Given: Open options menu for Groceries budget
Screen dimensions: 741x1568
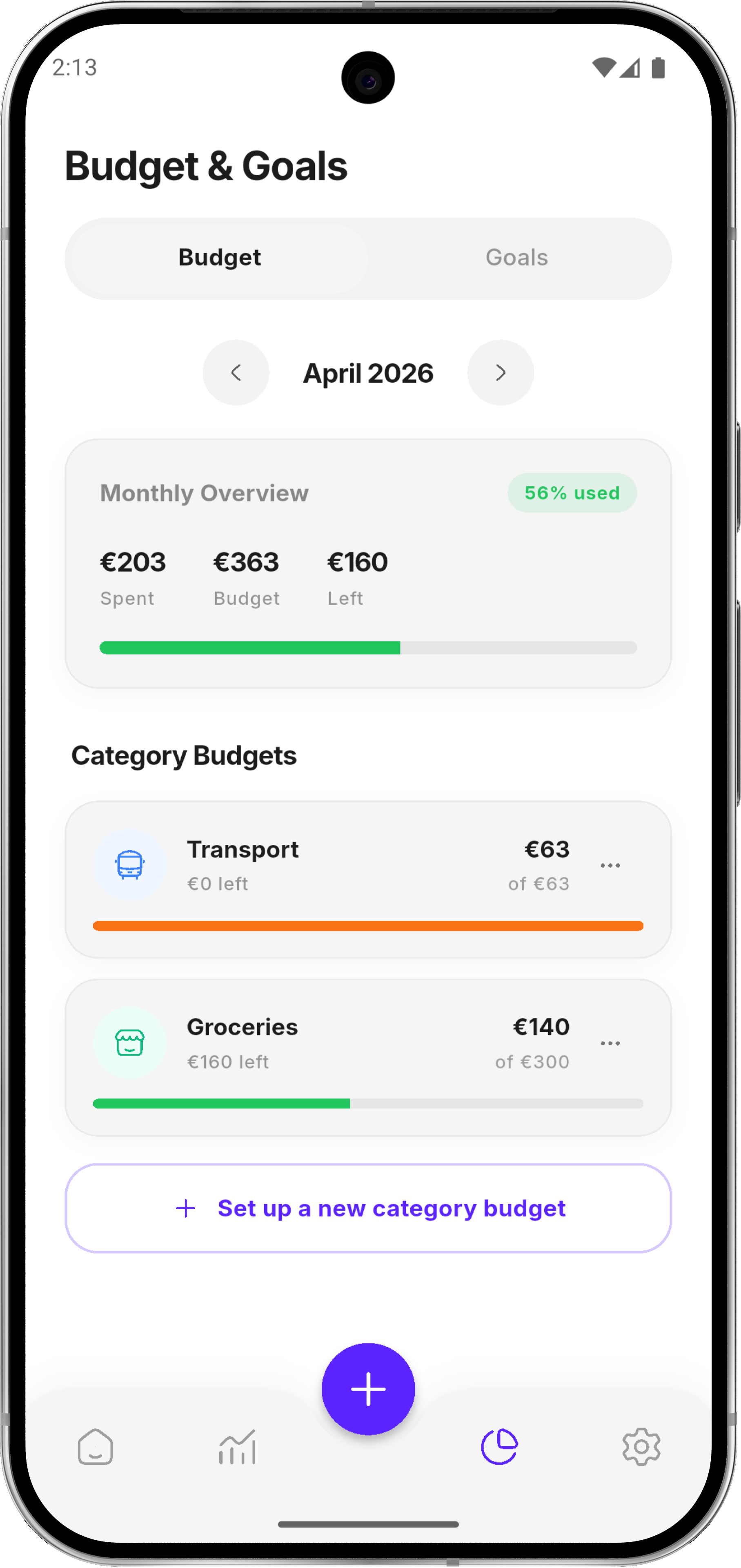Looking at the screenshot, I should (x=610, y=1042).
